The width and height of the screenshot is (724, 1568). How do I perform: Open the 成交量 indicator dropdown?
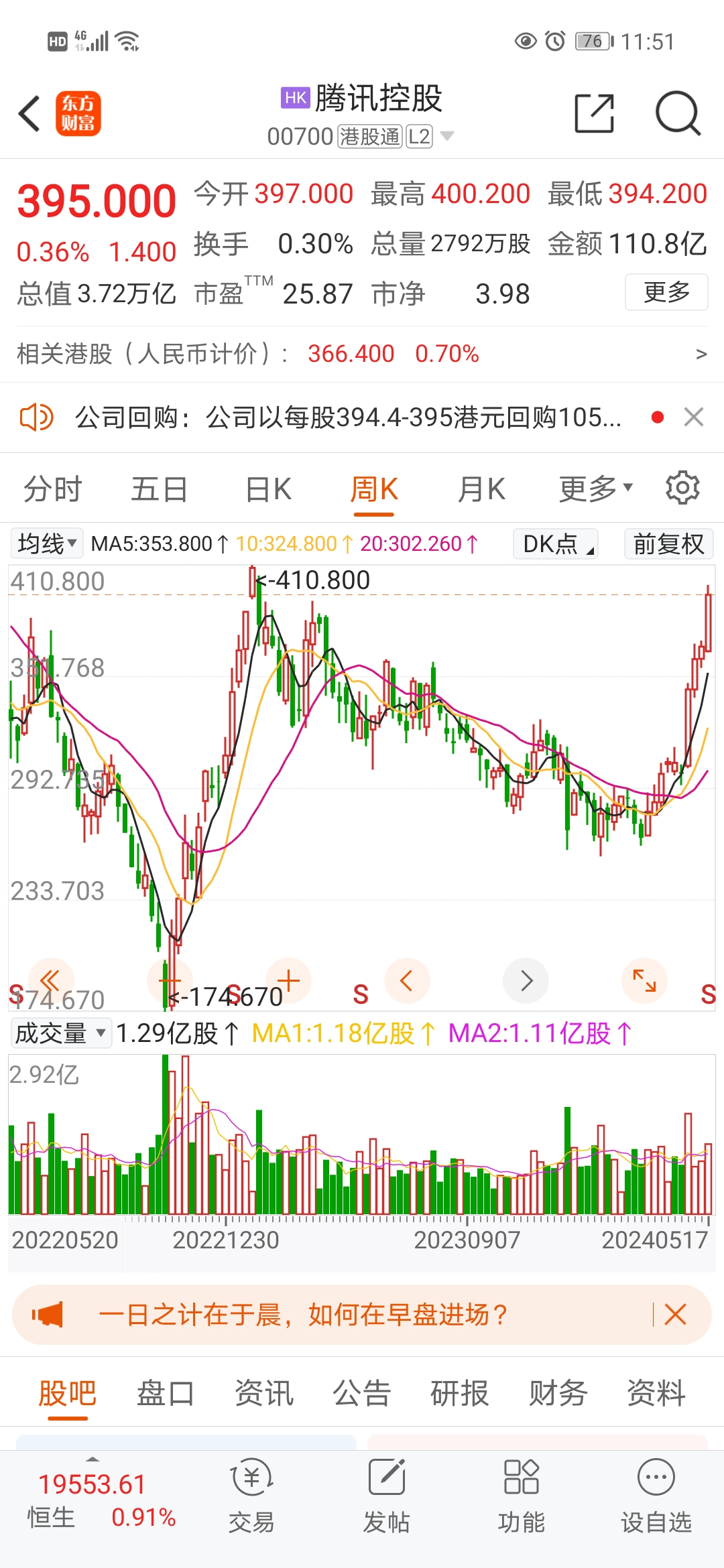pos(60,1033)
